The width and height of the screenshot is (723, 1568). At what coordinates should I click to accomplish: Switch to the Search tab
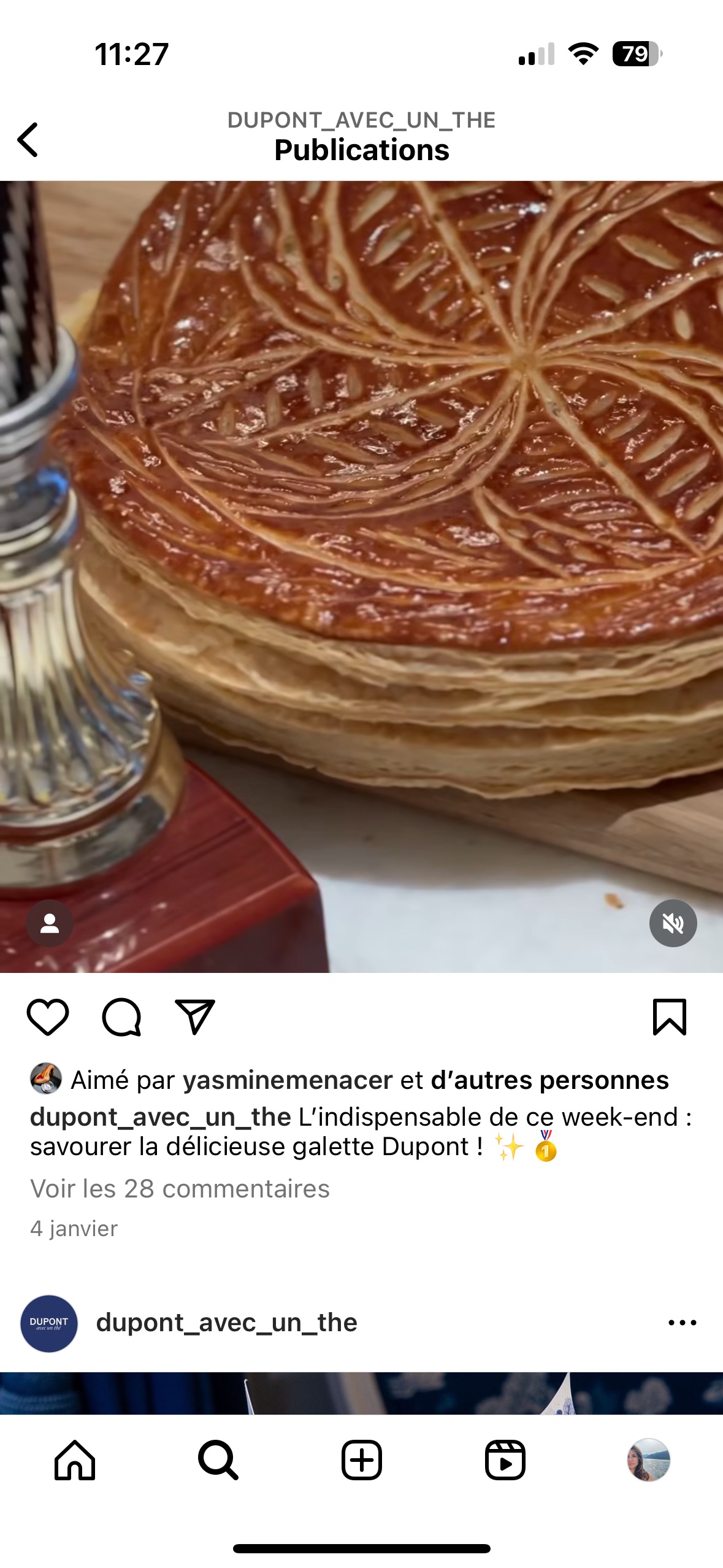pyautogui.click(x=218, y=1460)
